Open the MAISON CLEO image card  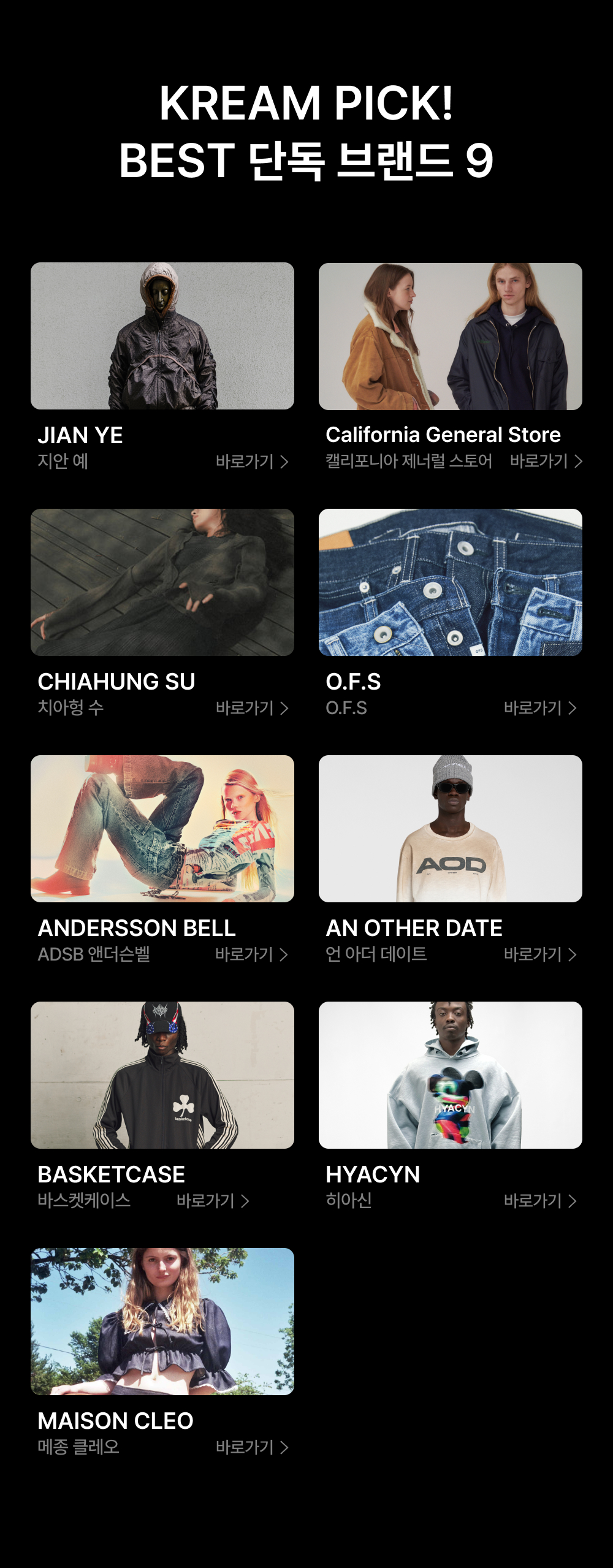pyautogui.click(x=162, y=1322)
